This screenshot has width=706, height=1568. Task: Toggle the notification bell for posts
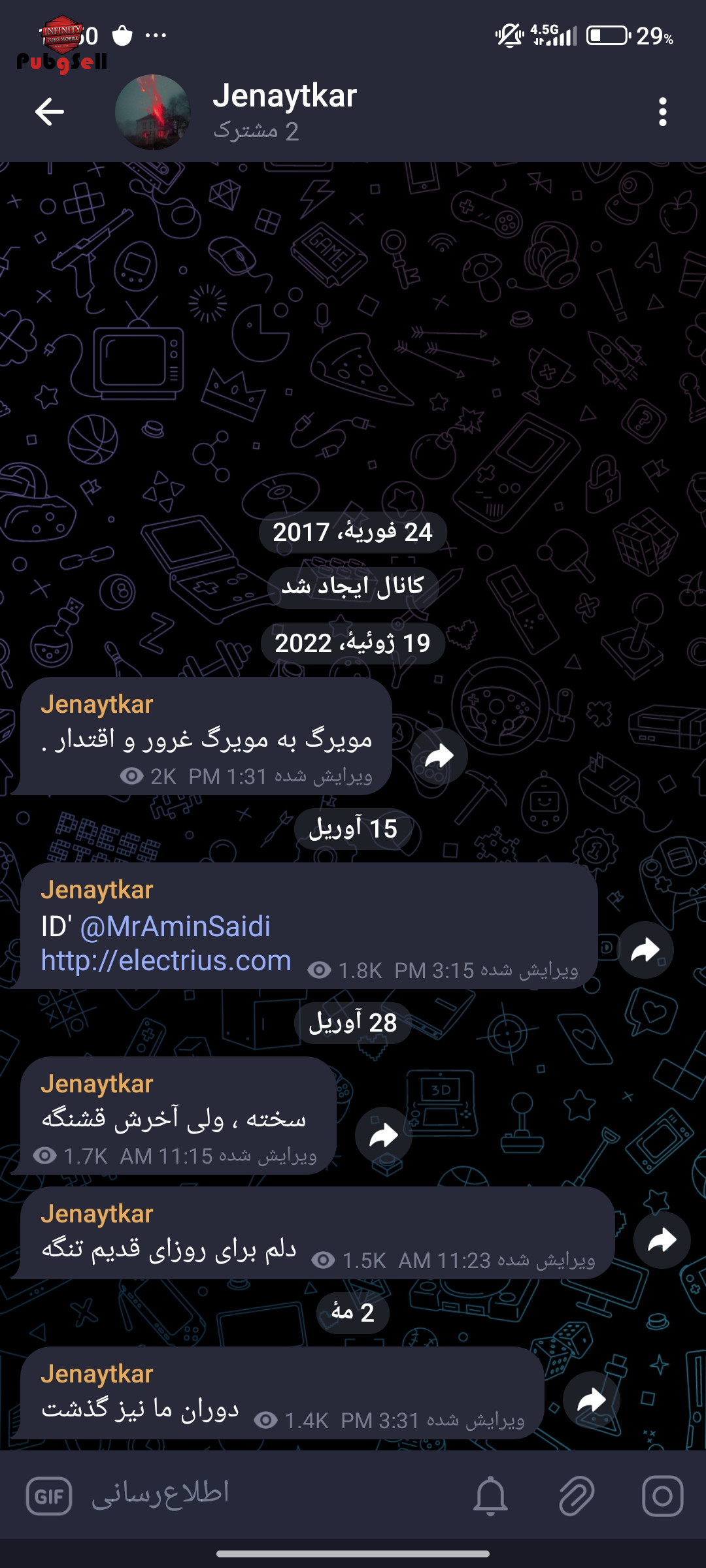(x=490, y=1496)
